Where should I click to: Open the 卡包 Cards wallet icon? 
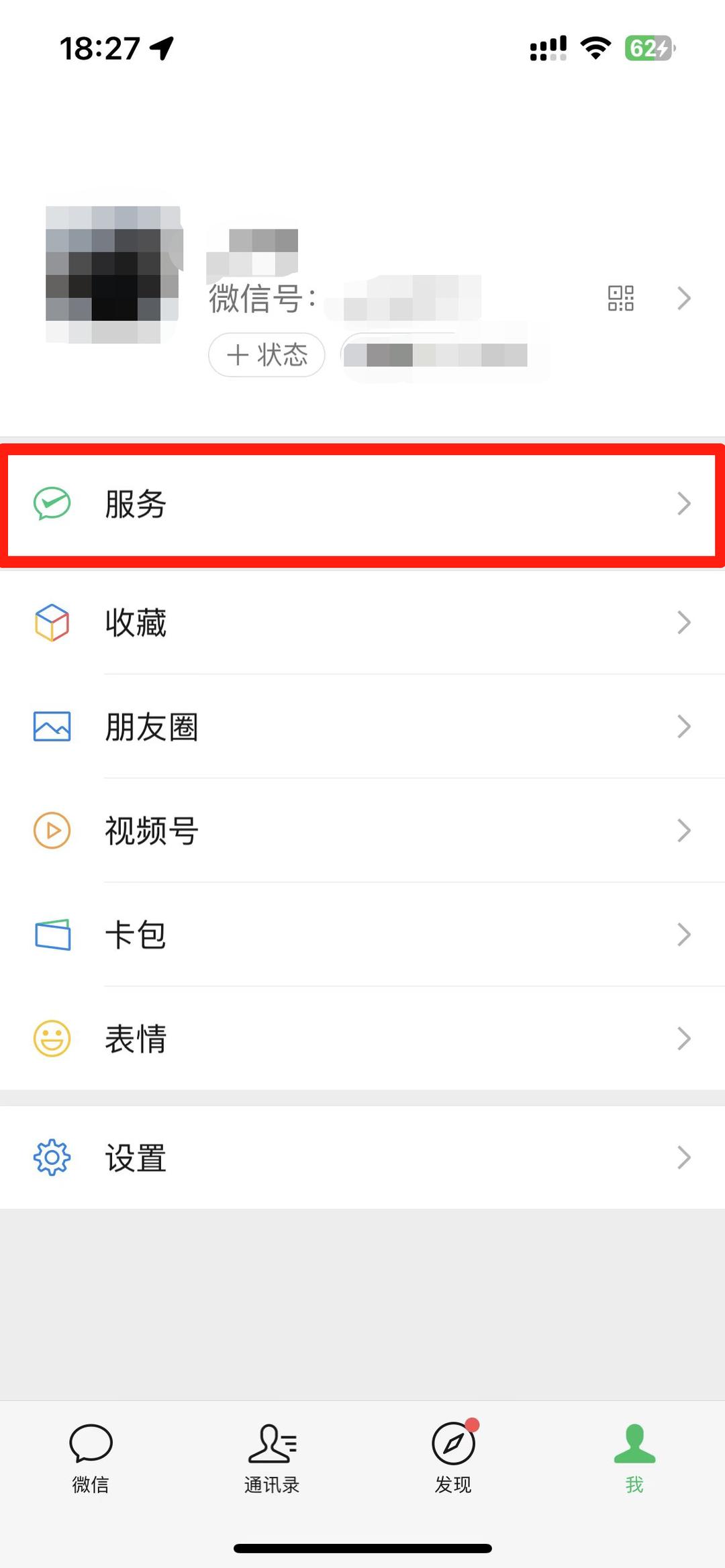[52, 934]
